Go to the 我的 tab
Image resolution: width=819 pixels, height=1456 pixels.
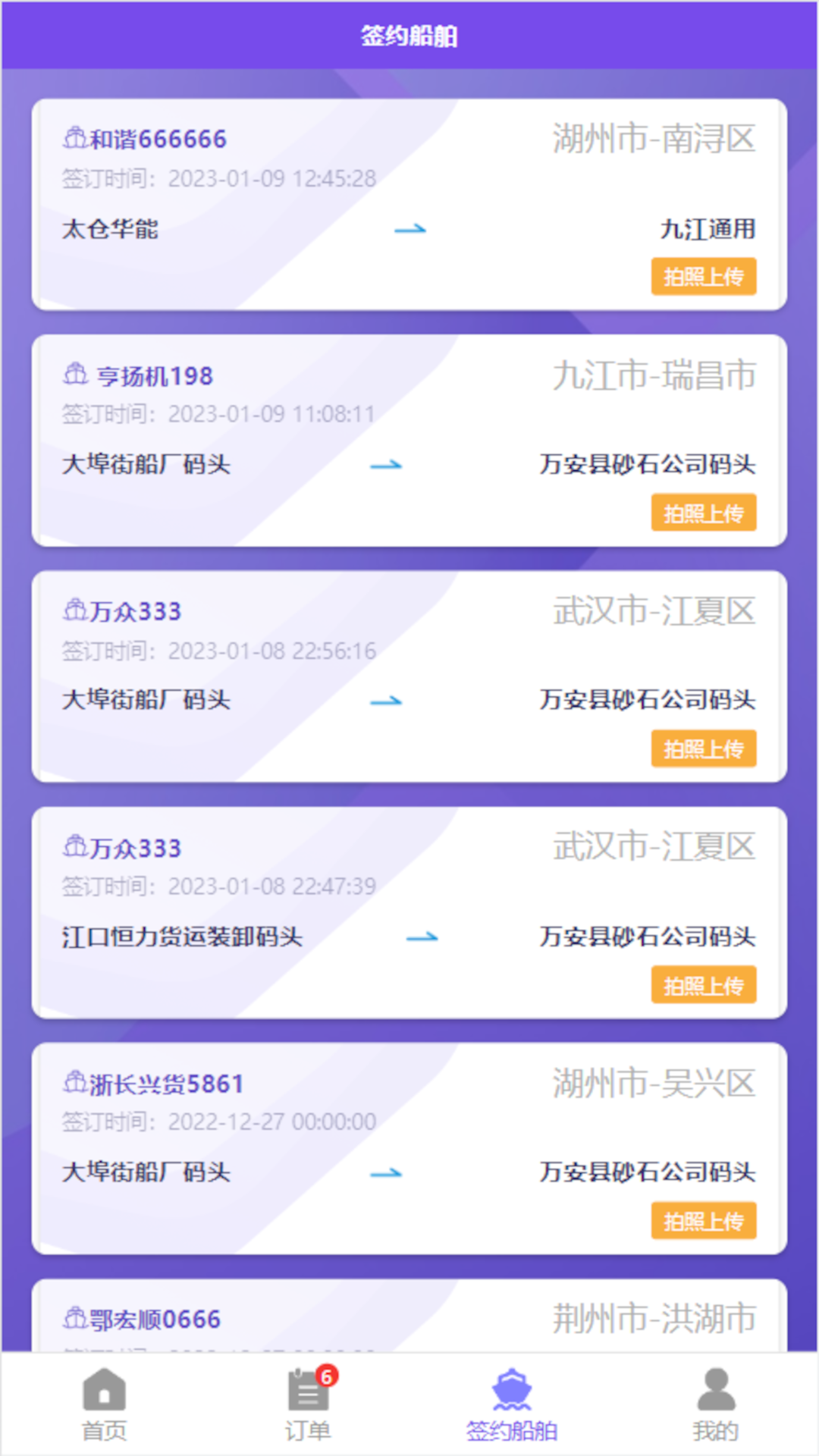coord(715,1404)
